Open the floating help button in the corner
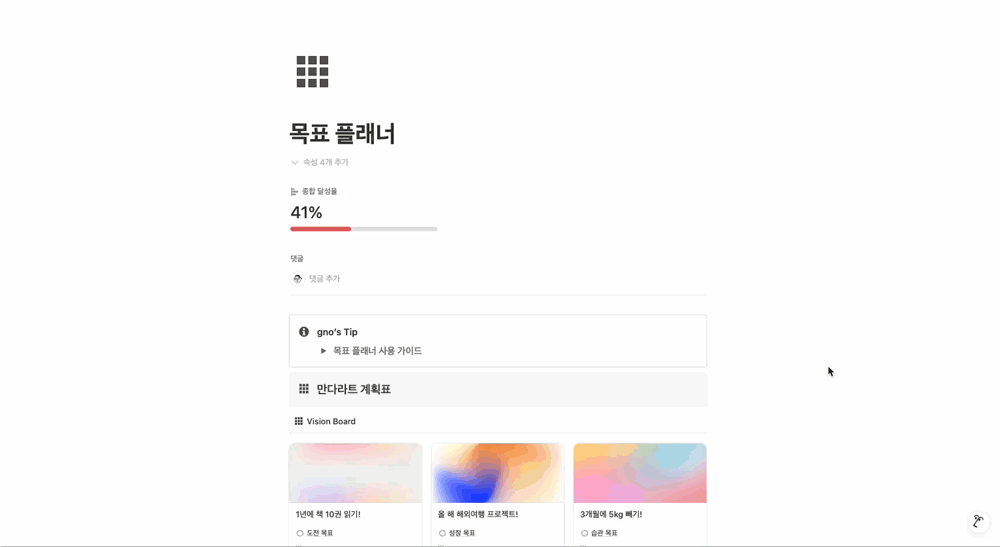The image size is (1000, 547). (x=978, y=521)
